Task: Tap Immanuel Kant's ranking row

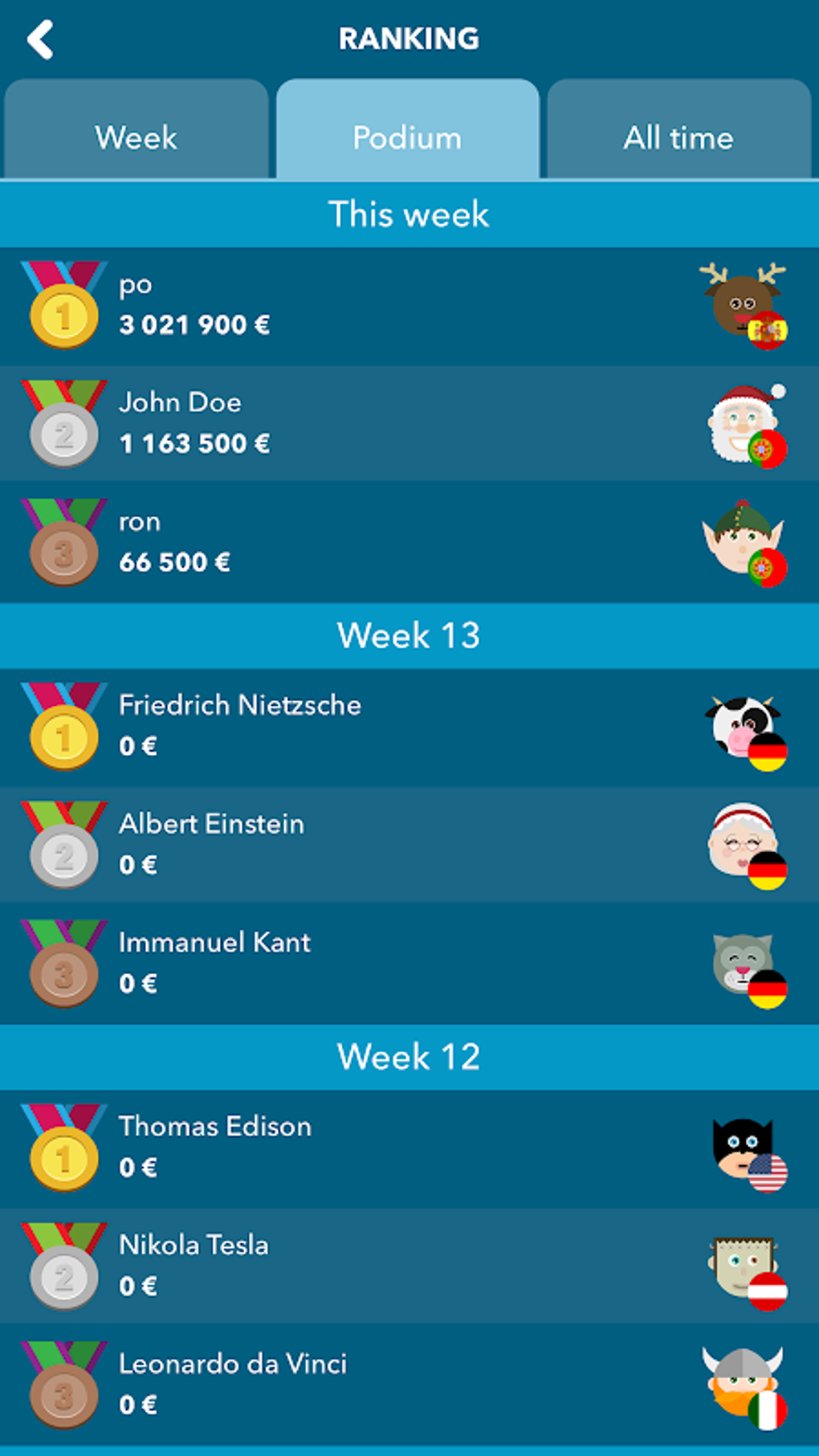Action: tap(409, 963)
